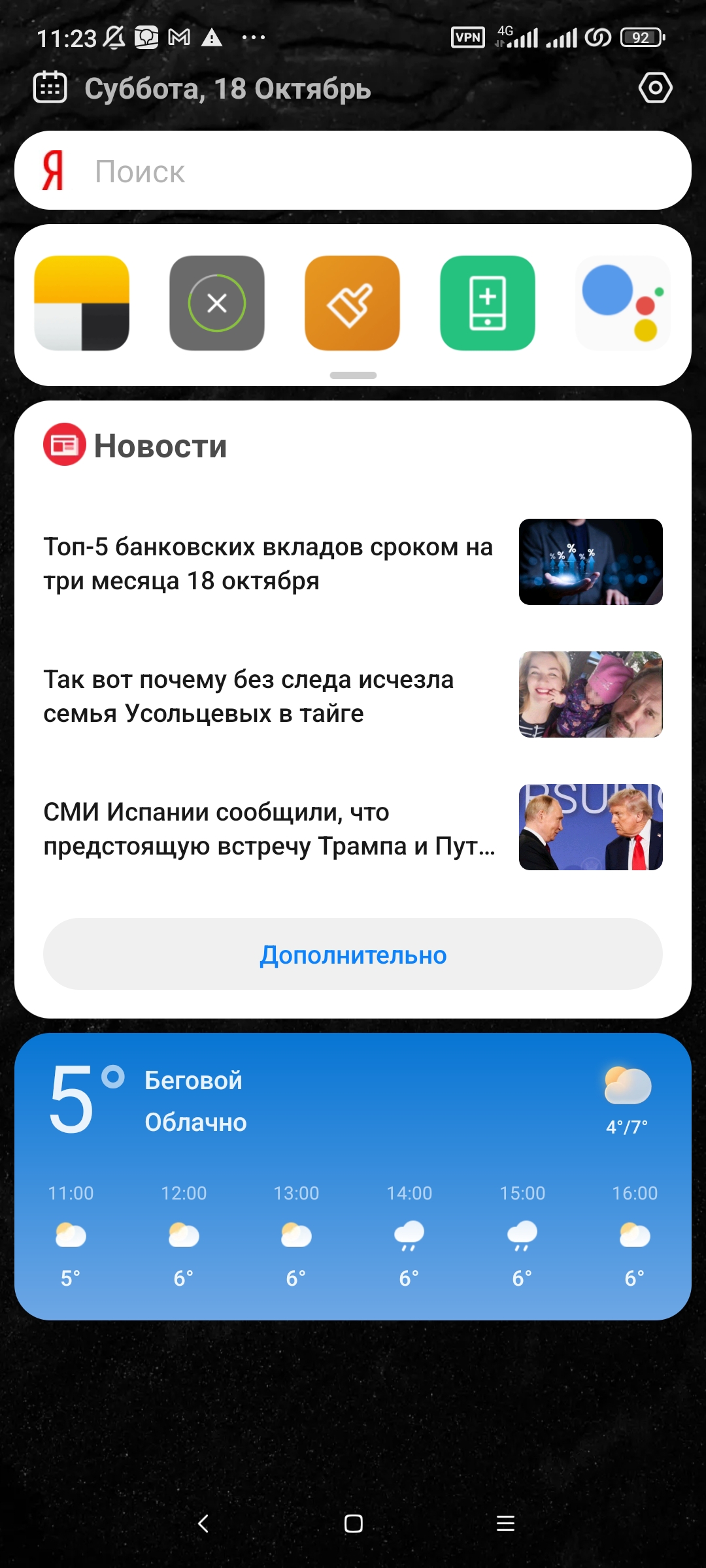This screenshot has width=706, height=1568.
Task: Open the СМИ Испании Трамп и Путин news story
Action: 268,828
